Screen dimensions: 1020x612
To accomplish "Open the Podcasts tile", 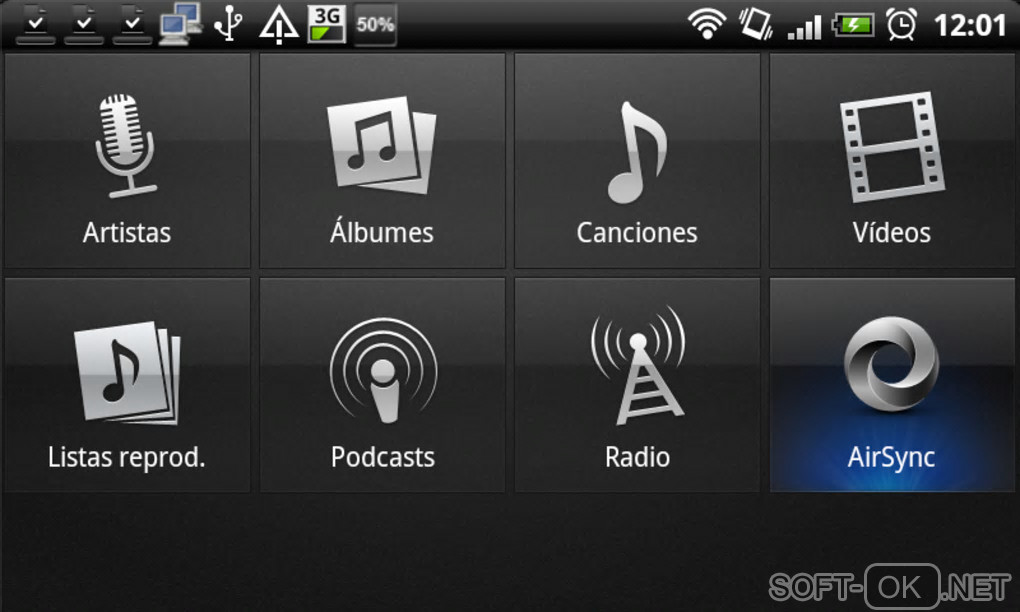I will (x=382, y=386).
